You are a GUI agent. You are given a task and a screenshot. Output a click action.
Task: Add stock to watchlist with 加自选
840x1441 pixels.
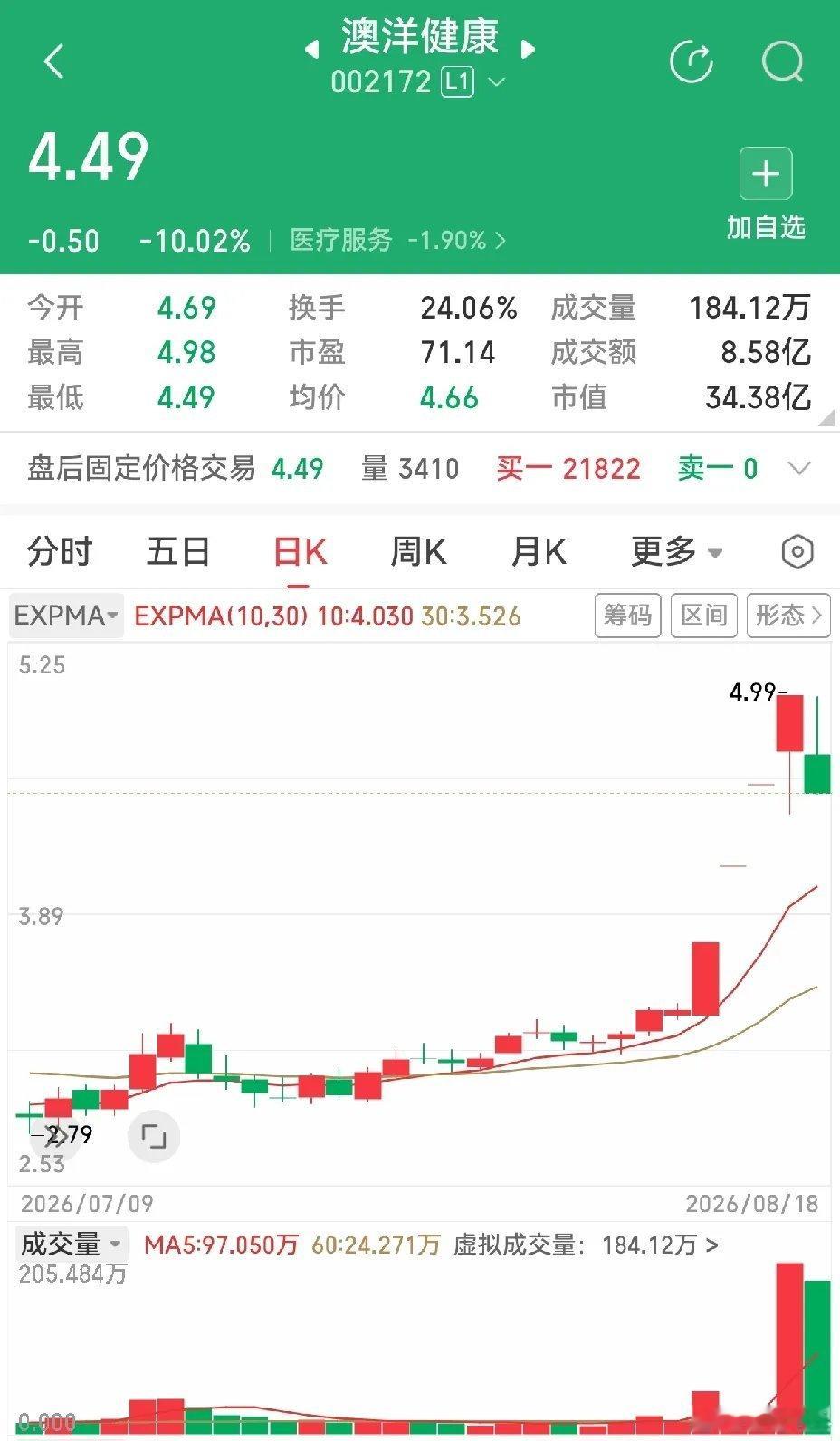pyautogui.click(x=766, y=194)
